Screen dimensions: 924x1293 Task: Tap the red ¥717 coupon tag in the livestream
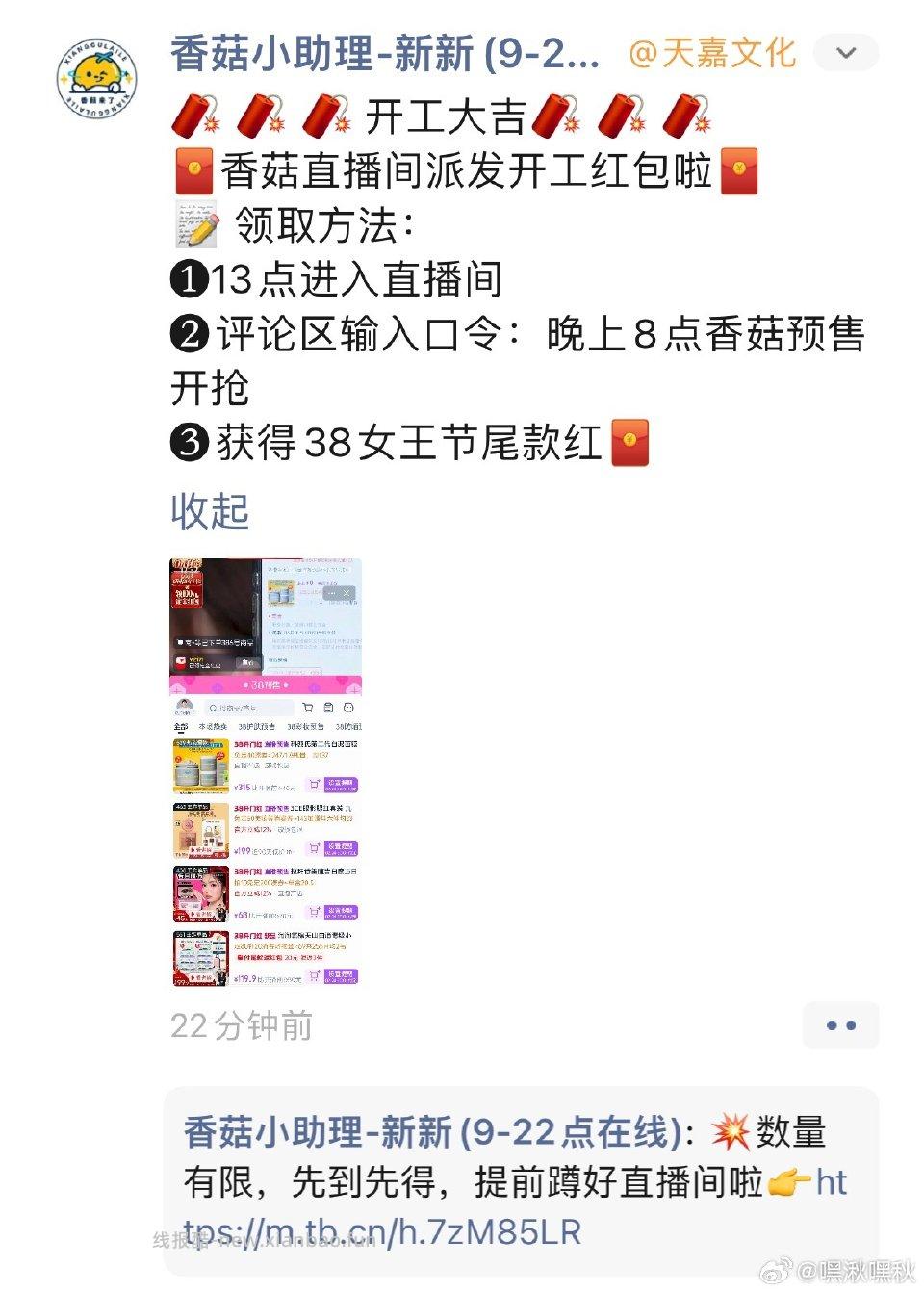coord(192,662)
